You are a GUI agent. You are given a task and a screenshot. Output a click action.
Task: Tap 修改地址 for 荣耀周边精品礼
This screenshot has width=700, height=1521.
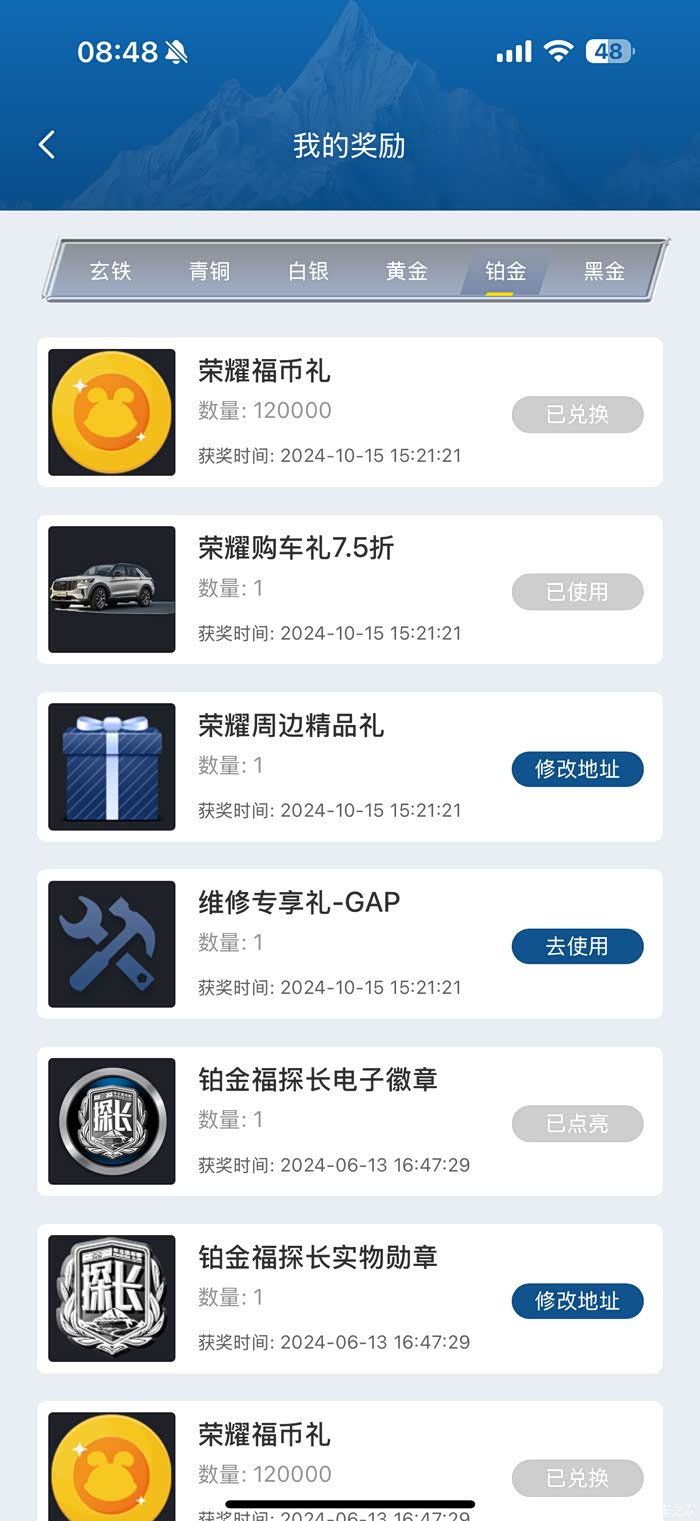(x=577, y=769)
